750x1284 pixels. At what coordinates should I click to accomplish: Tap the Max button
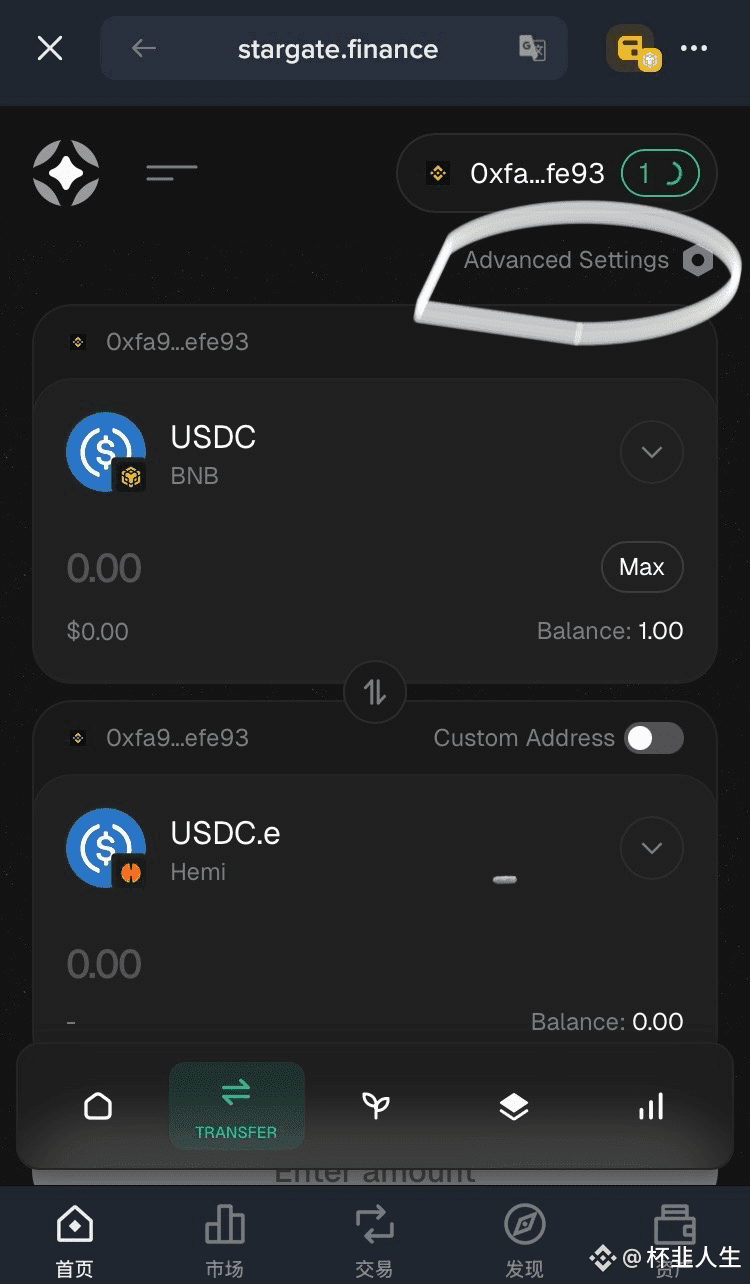point(642,567)
